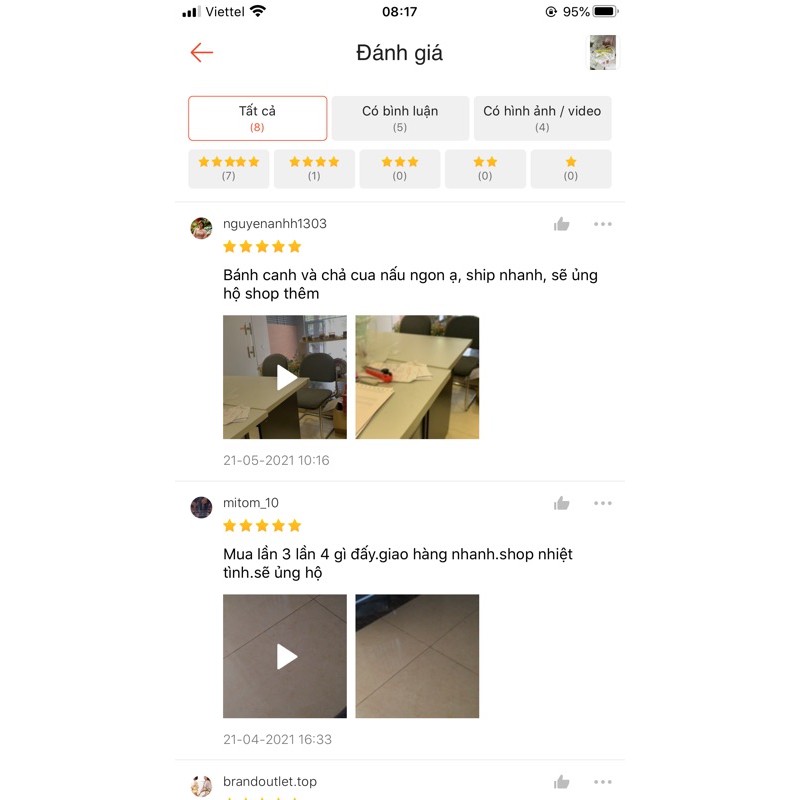Open more options on mitom_10's review
This screenshot has height=800, width=800.
point(603,503)
